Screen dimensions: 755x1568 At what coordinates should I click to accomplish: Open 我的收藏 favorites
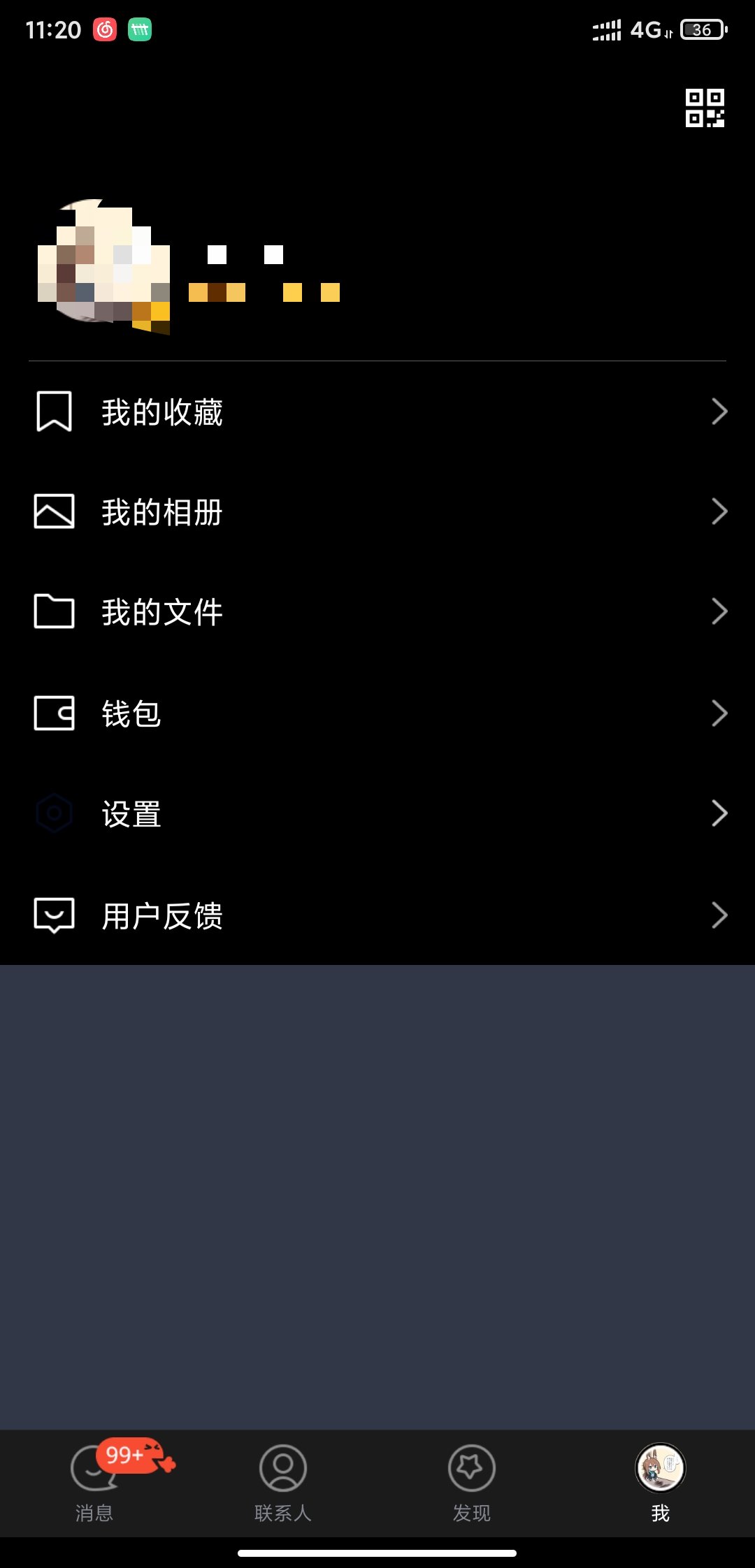point(377,412)
